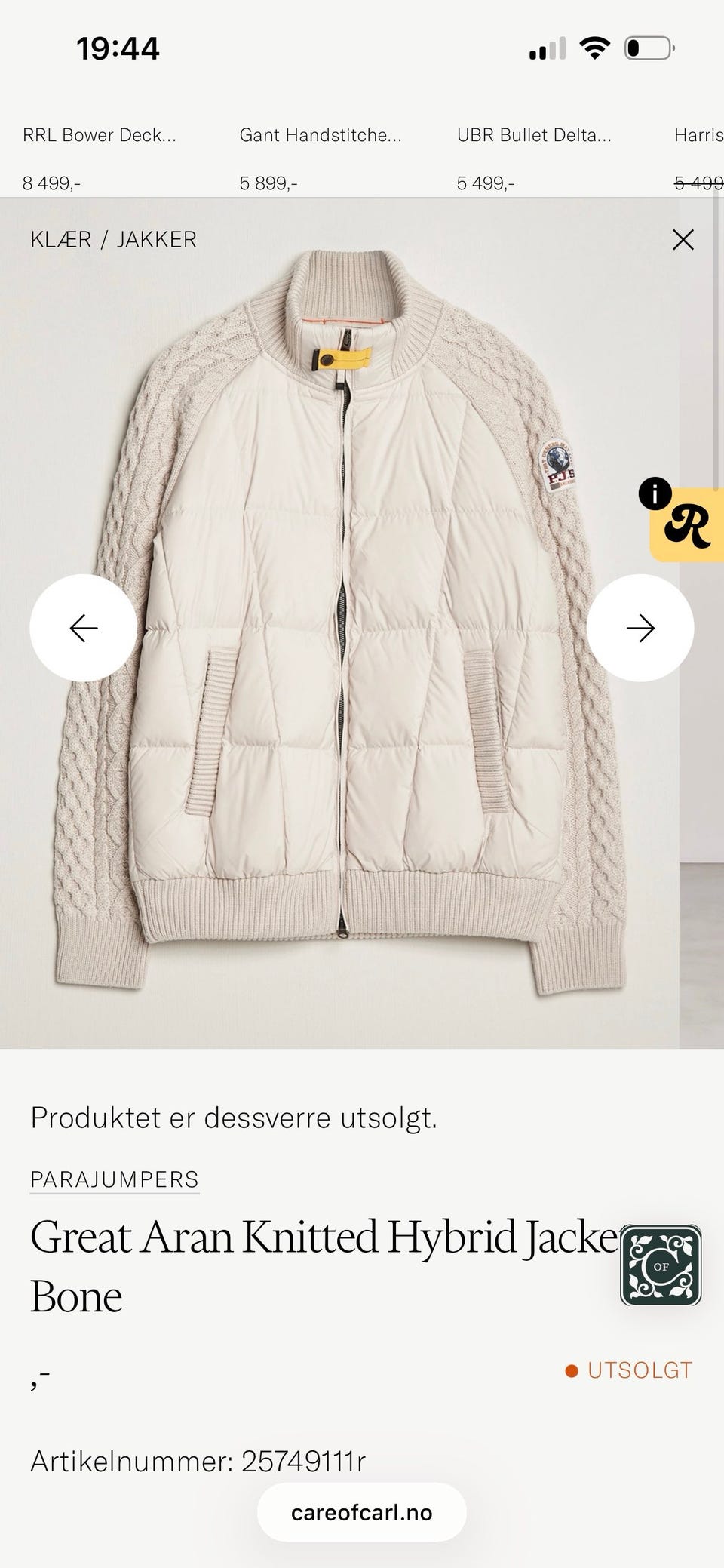Go to the Klær / Jakker category
724x1568 pixels.
point(113,239)
